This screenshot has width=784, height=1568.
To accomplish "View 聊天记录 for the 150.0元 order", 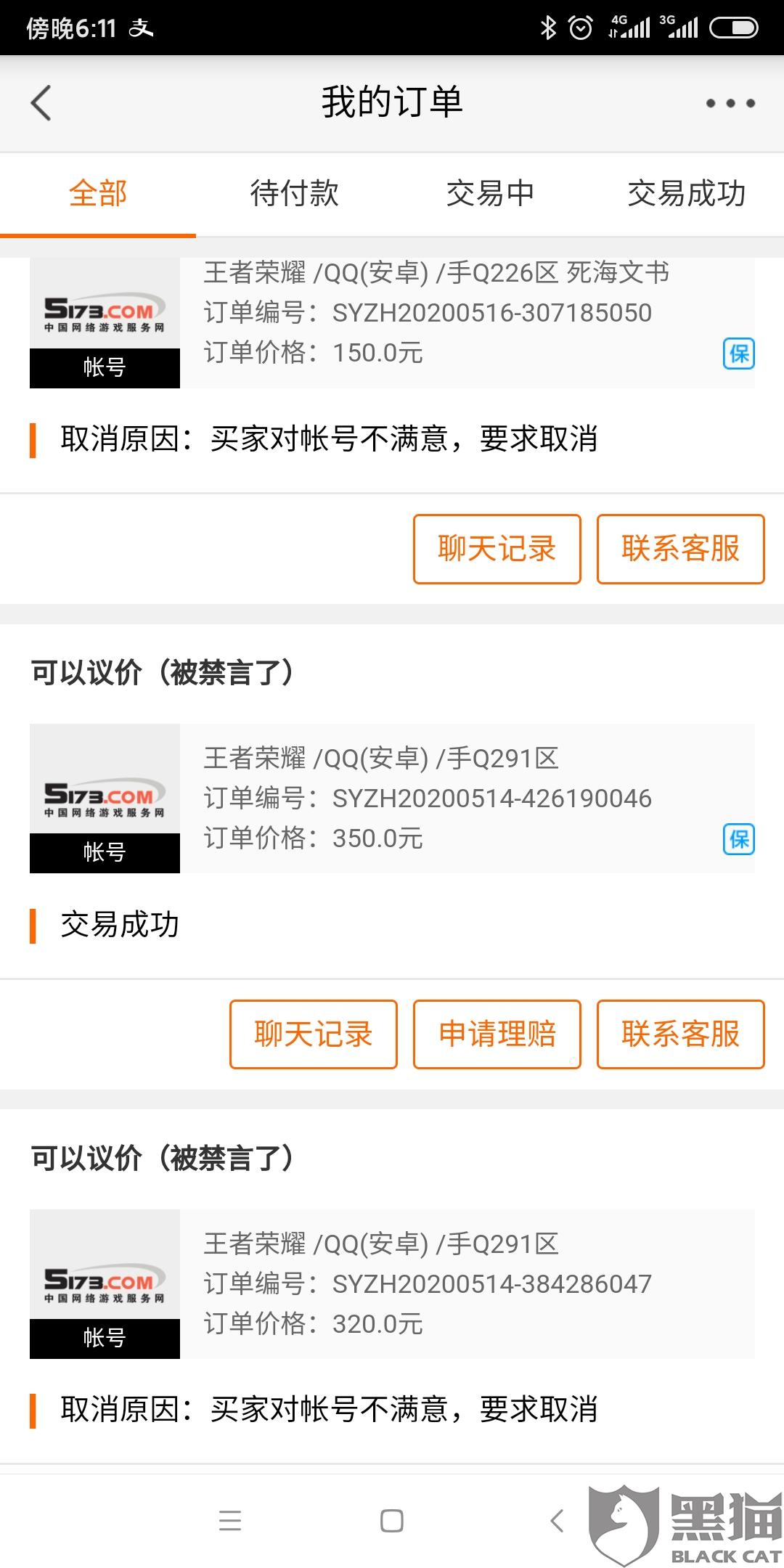I will pos(497,549).
